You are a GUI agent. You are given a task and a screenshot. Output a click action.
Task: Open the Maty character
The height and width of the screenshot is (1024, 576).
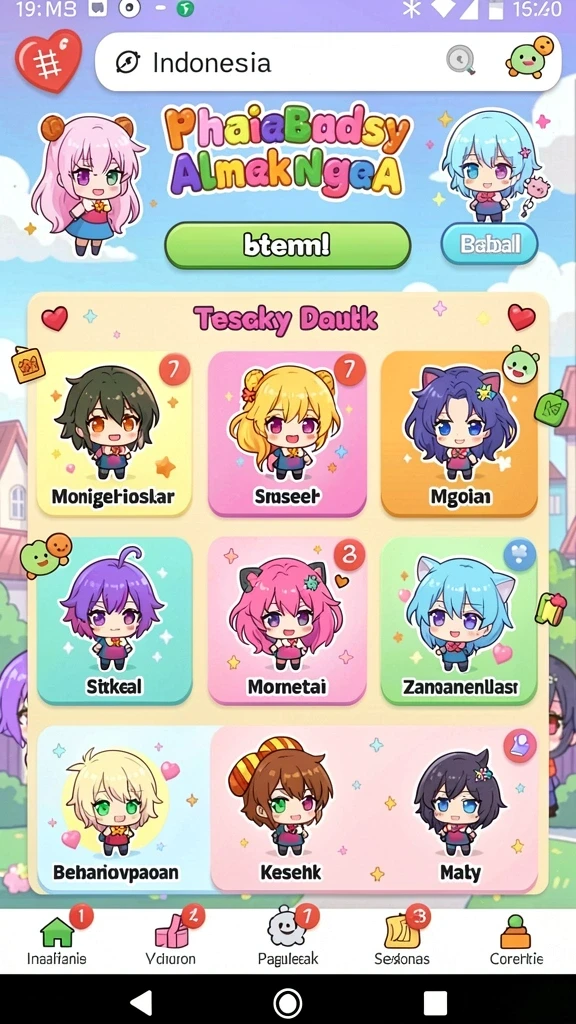pos(461,808)
